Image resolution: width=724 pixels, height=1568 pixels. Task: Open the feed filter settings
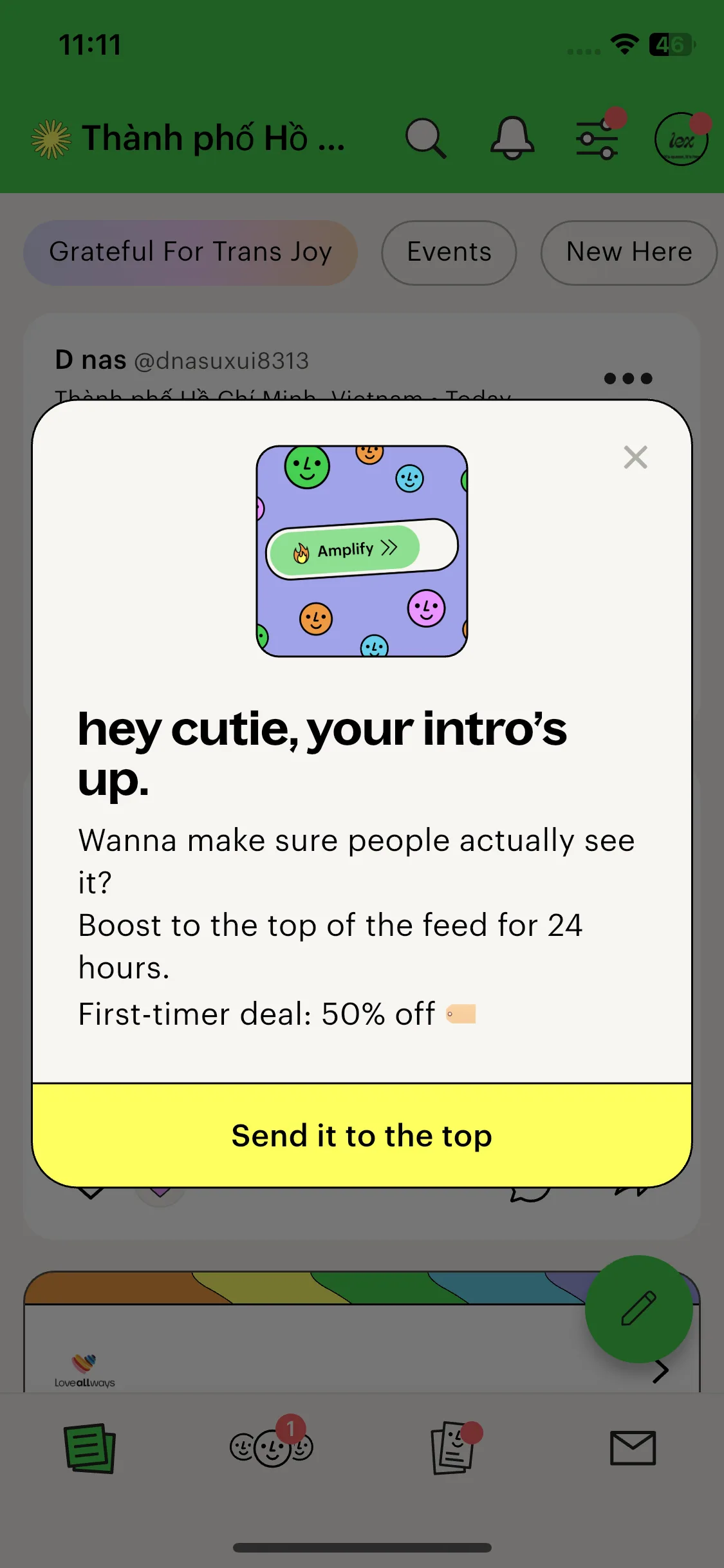click(x=598, y=138)
